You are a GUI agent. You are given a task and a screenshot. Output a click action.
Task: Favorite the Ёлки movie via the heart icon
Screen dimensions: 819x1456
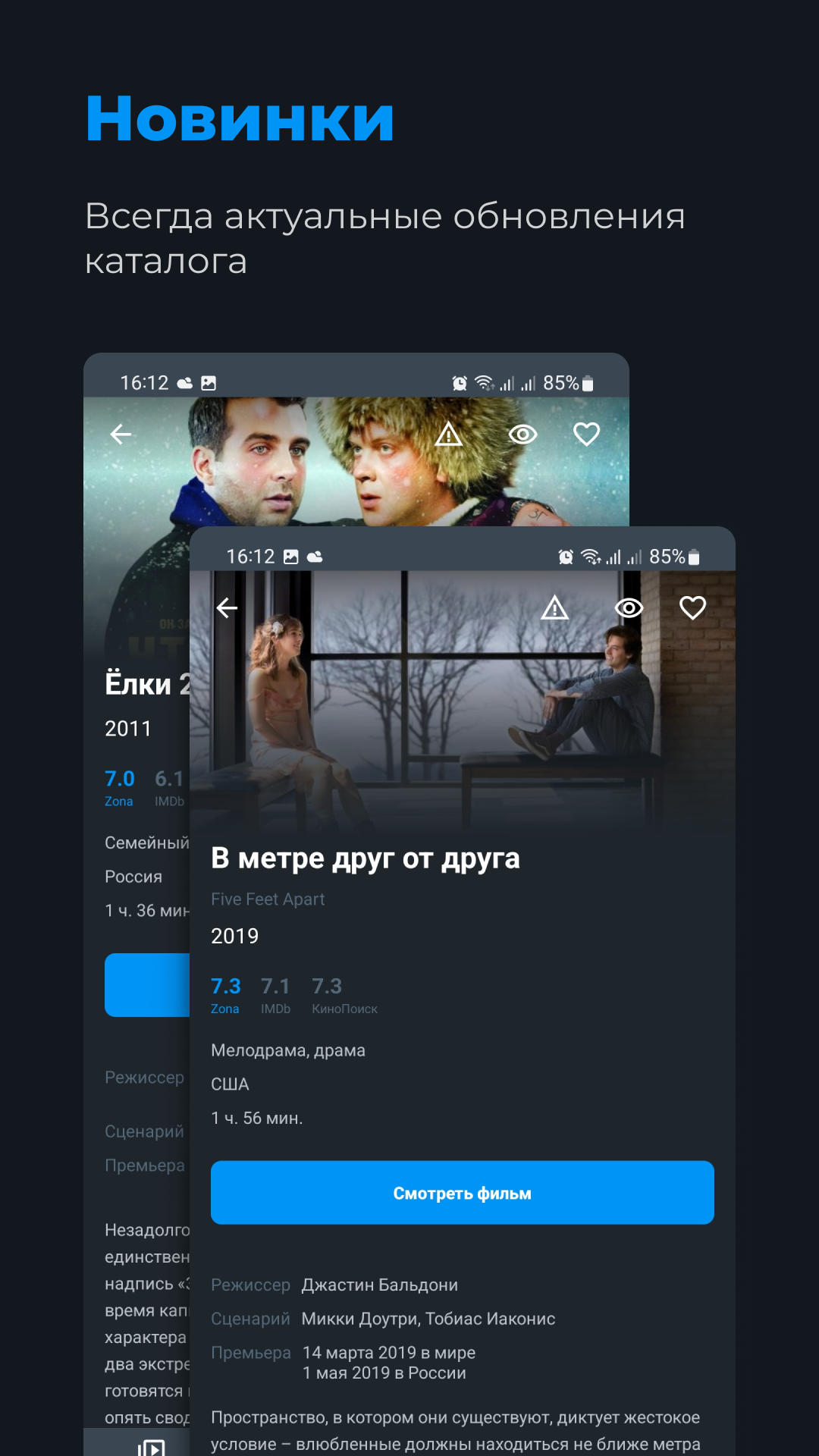point(585,434)
